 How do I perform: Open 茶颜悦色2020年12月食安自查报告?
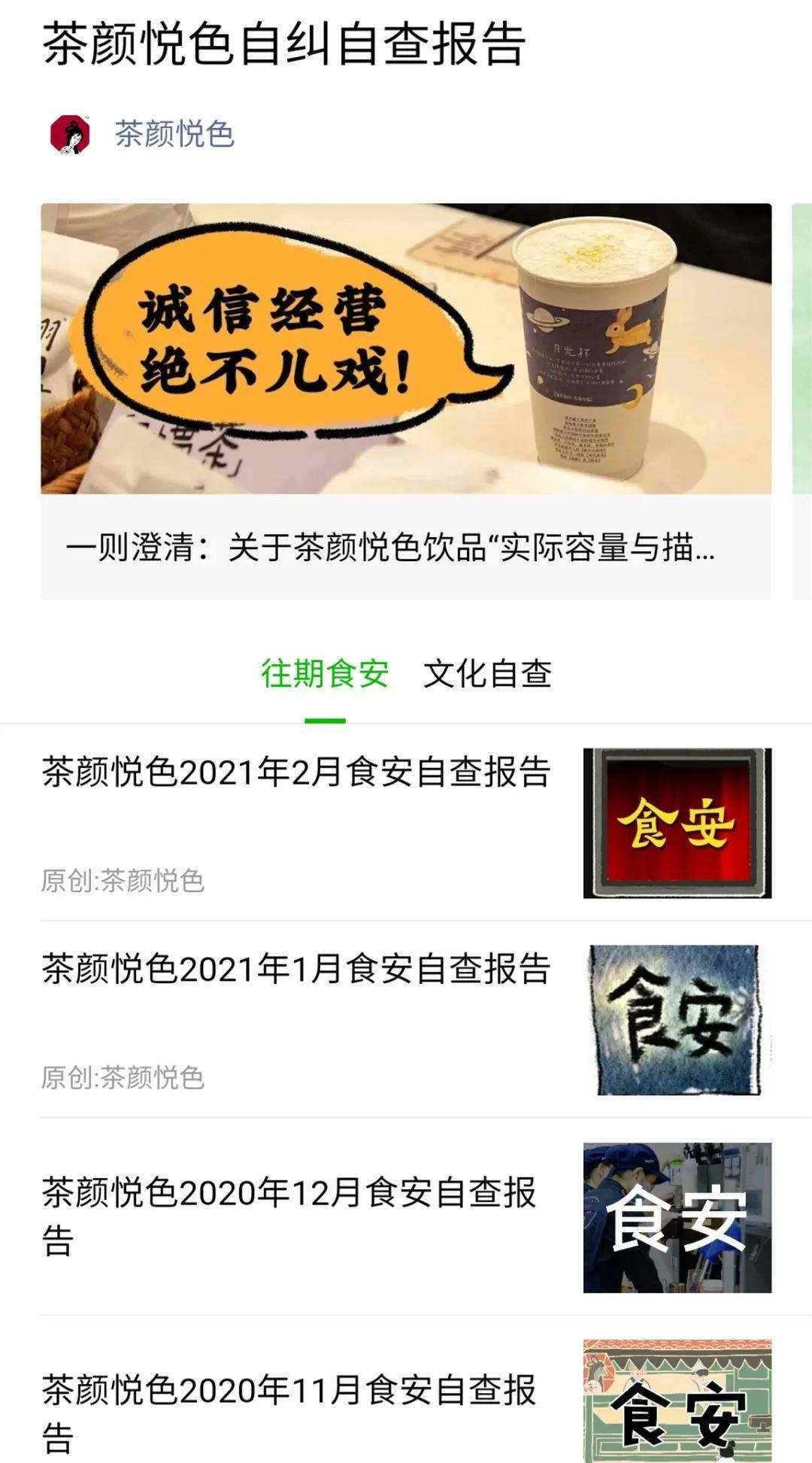(x=406, y=1217)
